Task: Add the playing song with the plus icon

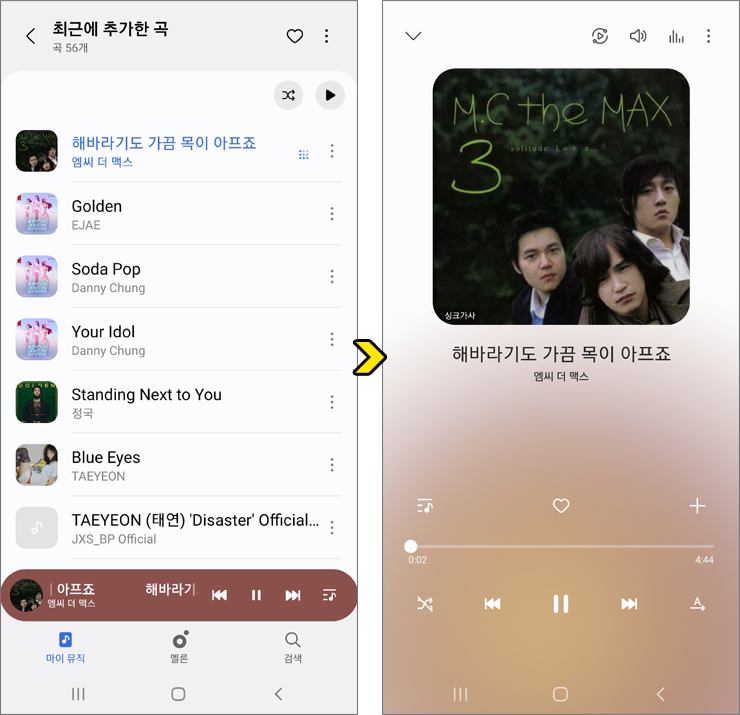Action: tap(697, 506)
